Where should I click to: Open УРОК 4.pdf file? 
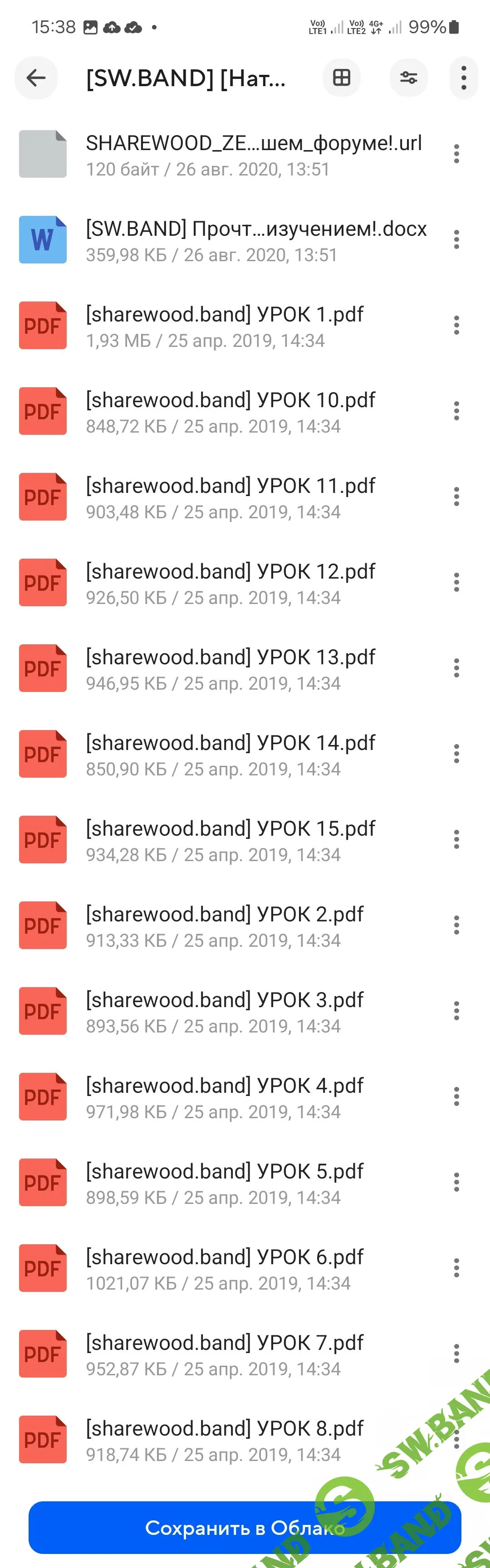[x=225, y=1098]
